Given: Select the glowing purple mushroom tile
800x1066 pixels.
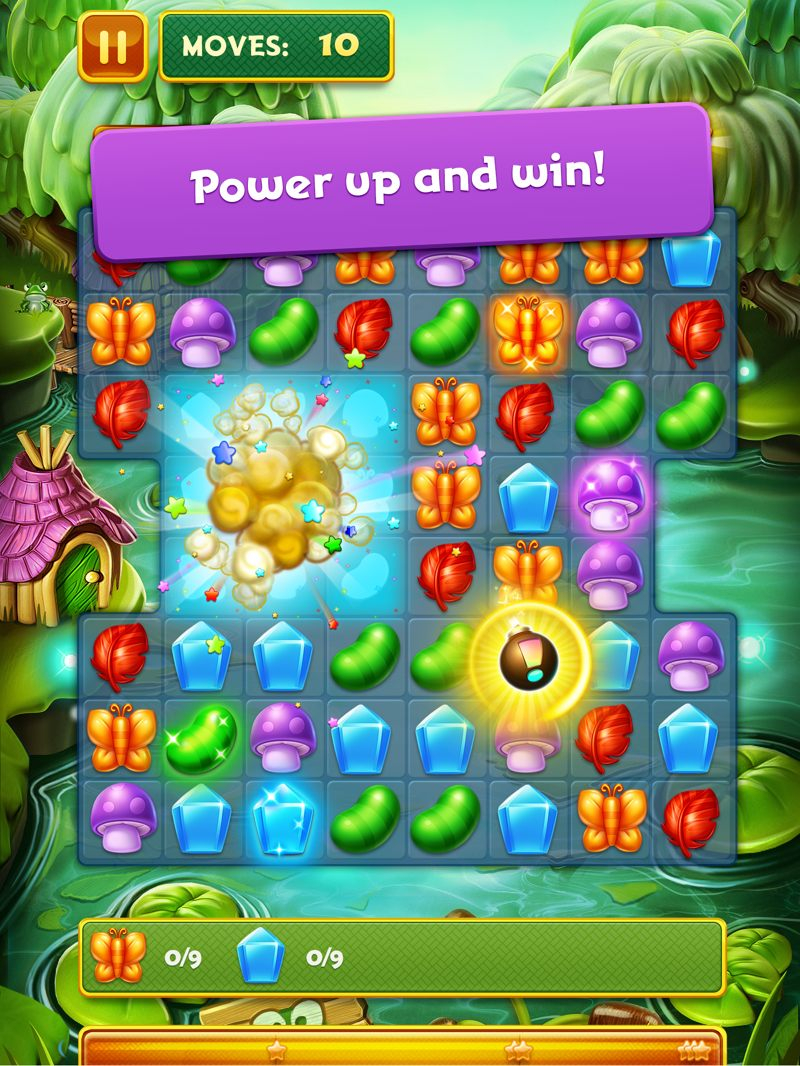Looking at the screenshot, I should pos(609,493).
